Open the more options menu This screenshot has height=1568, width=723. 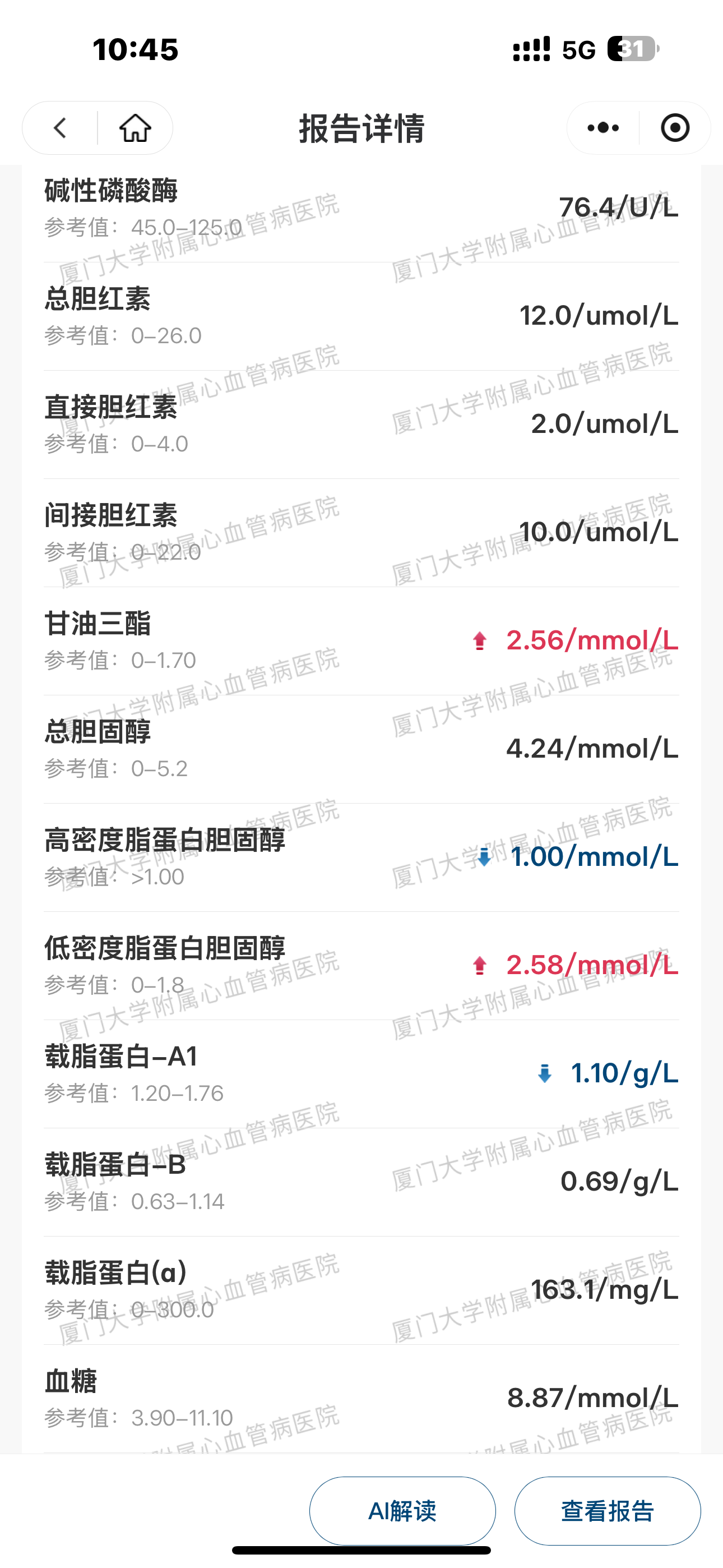602,128
